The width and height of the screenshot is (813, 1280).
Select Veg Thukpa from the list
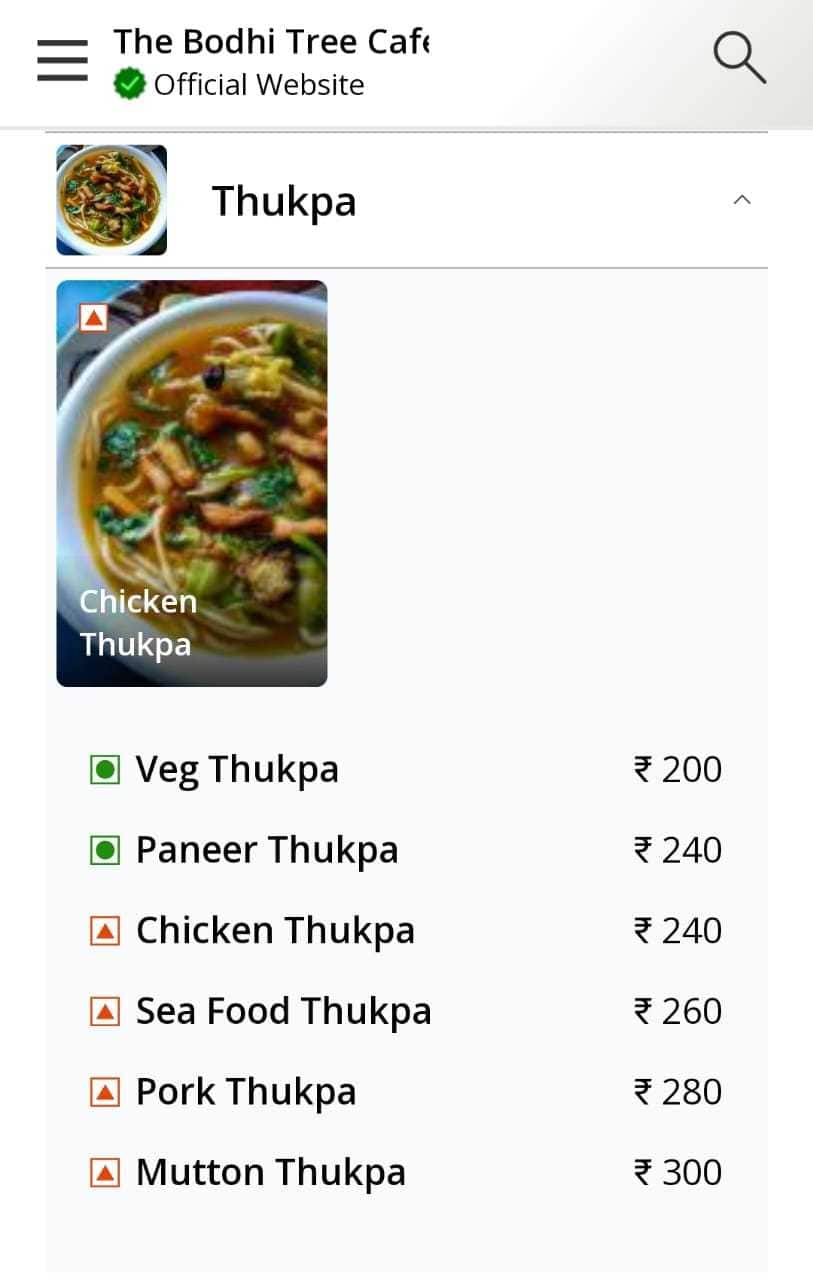point(237,770)
